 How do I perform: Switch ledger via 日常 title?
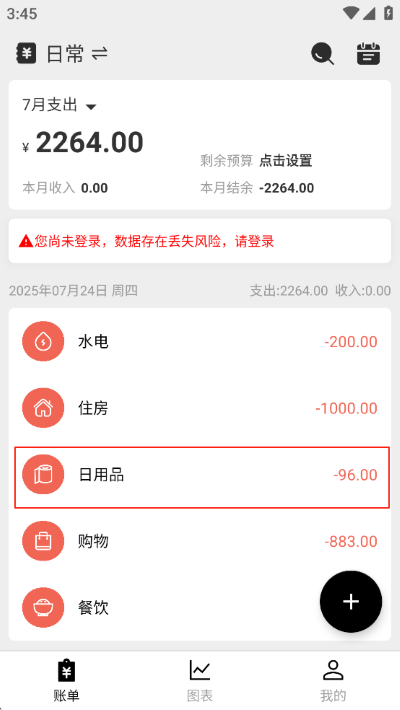62,54
